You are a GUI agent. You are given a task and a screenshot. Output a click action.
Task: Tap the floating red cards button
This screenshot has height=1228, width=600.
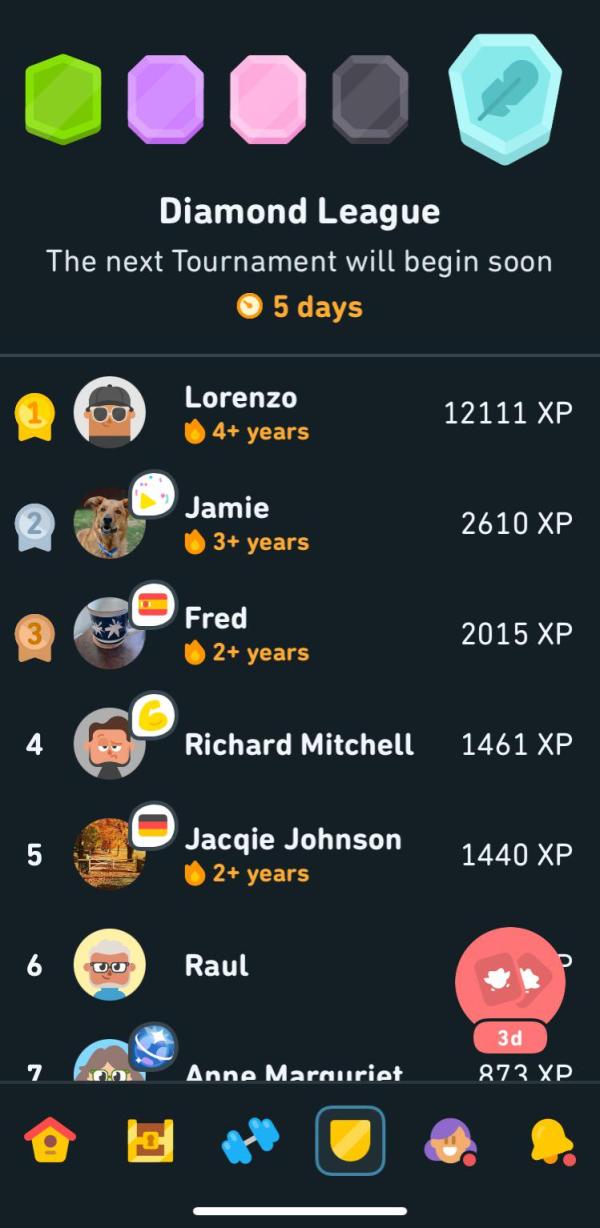[510, 982]
